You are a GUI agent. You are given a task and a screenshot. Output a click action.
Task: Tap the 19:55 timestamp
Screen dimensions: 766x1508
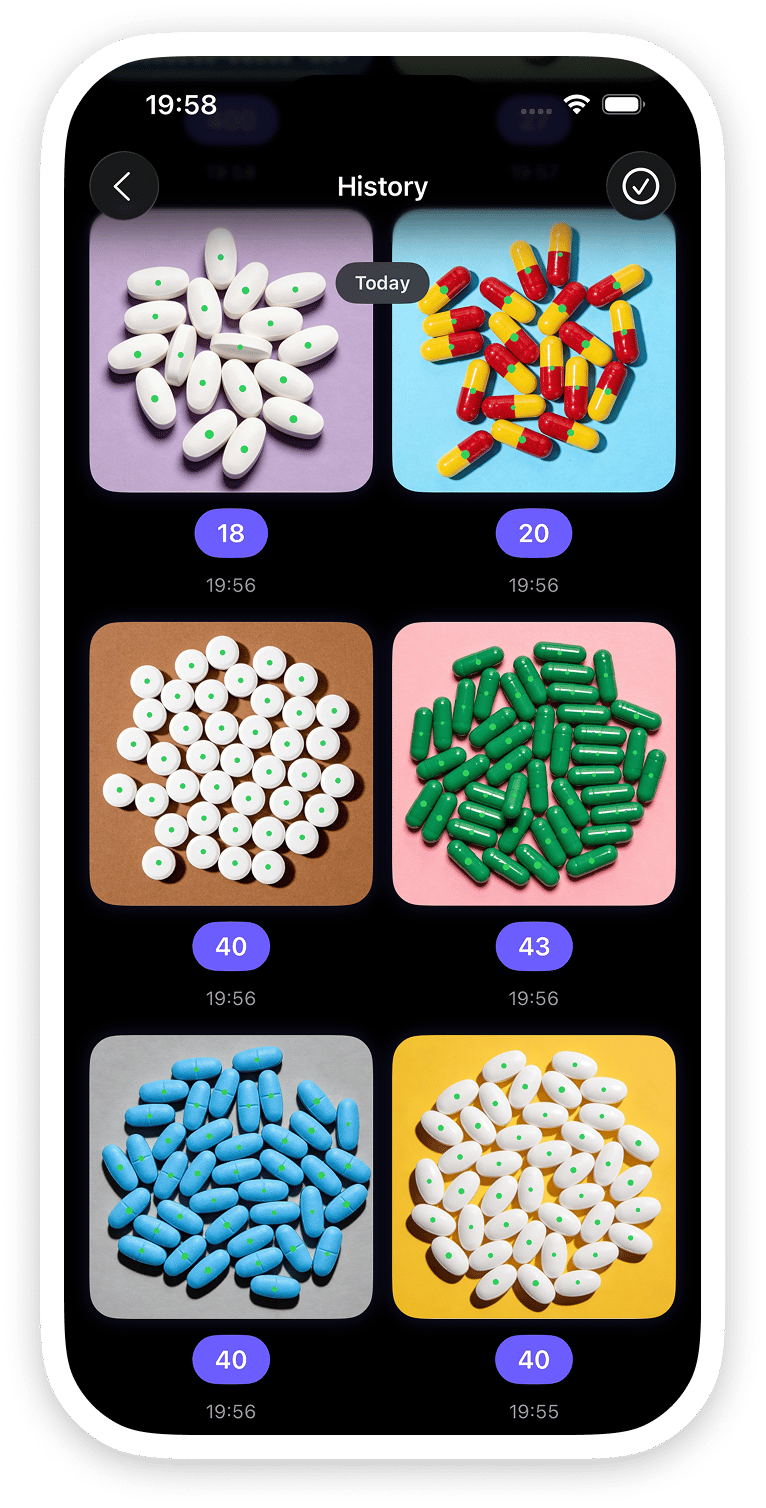coord(534,1412)
